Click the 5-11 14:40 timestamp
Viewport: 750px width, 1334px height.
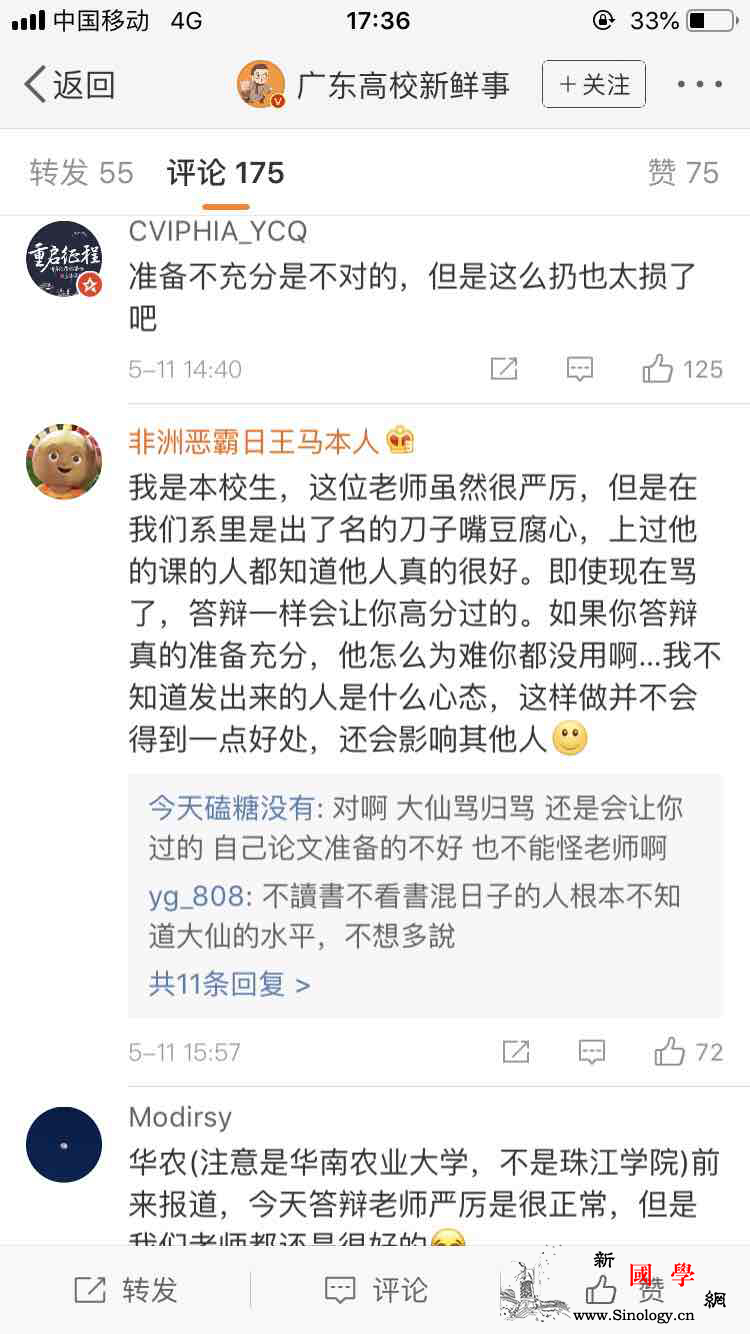186,369
